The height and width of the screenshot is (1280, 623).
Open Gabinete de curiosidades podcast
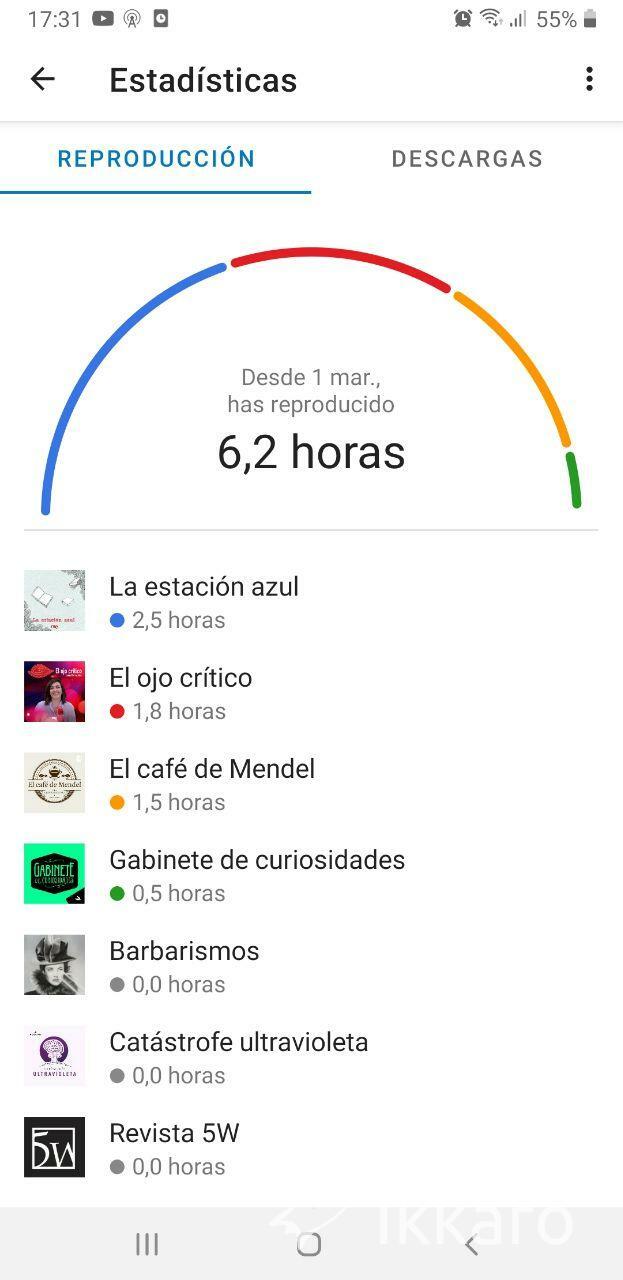311,874
